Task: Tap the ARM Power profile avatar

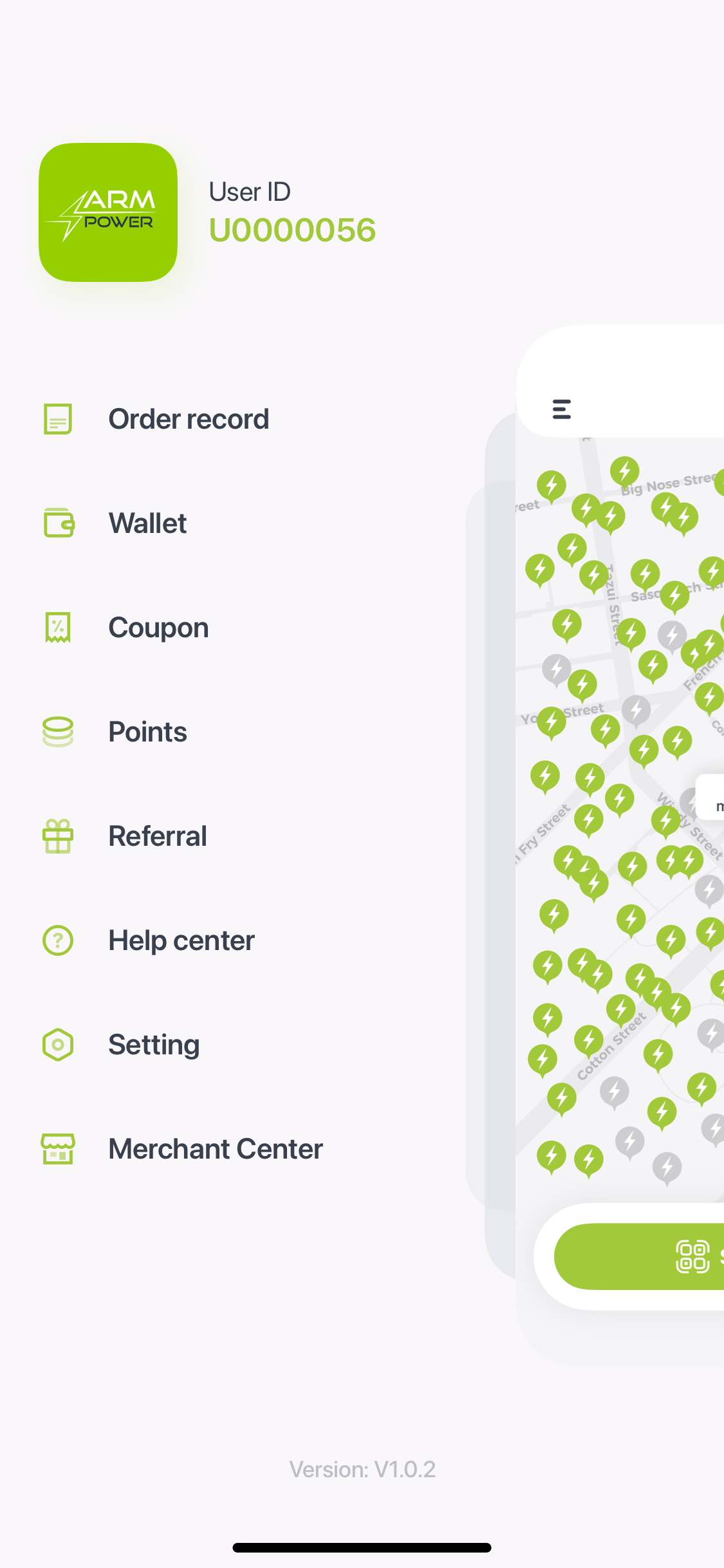Action: (x=108, y=212)
